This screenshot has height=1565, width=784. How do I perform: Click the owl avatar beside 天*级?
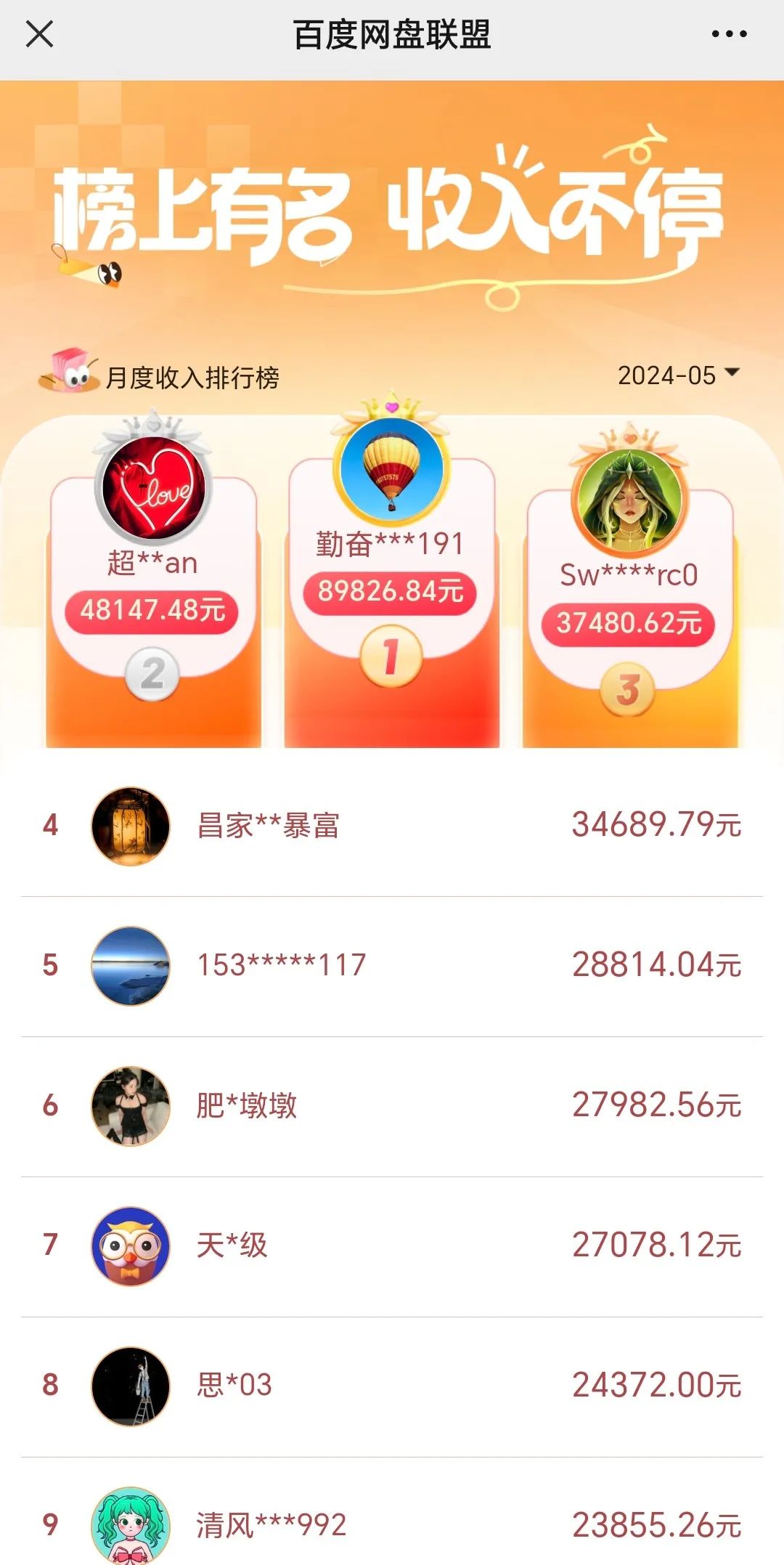pyautogui.click(x=129, y=1244)
